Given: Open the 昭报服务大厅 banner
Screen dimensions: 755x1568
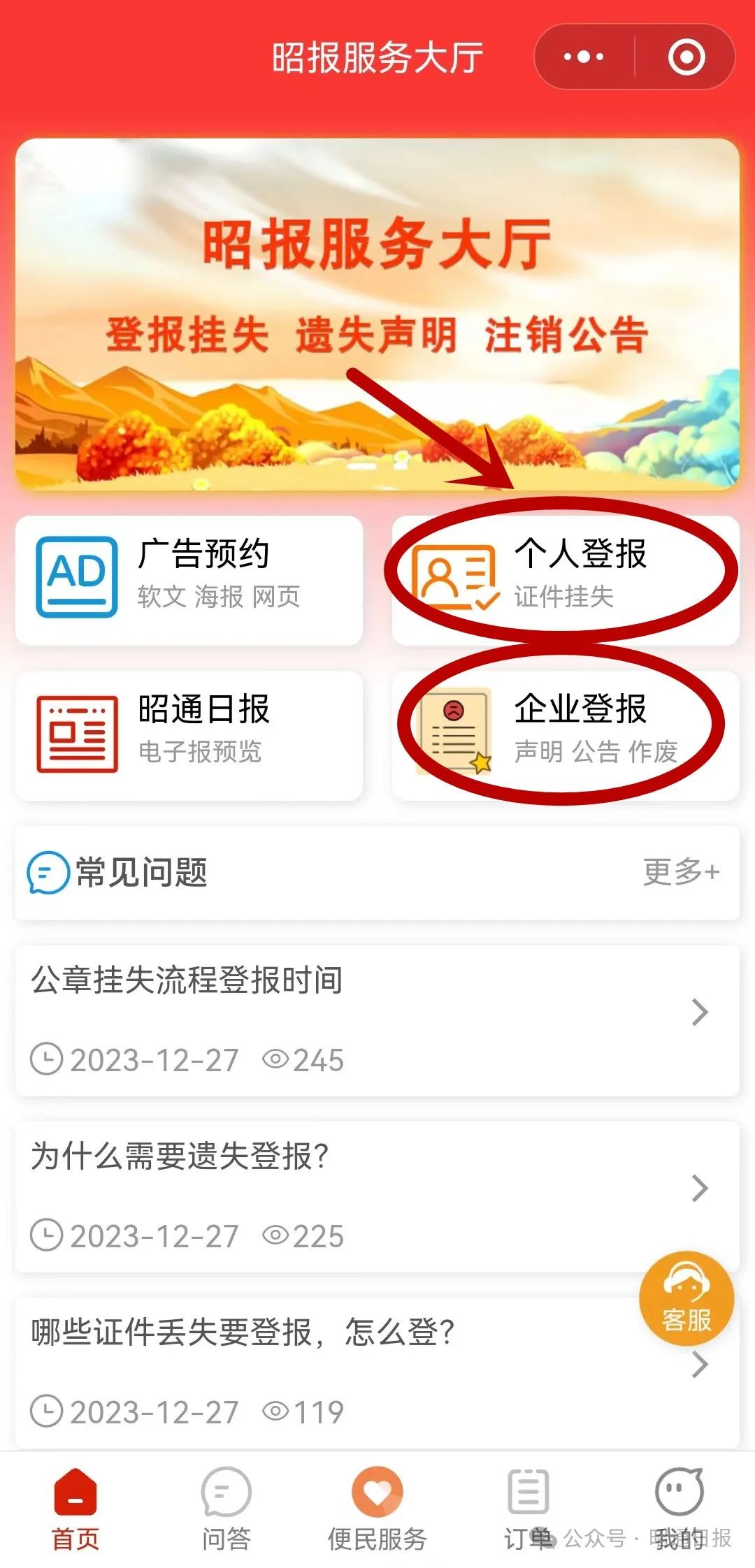Looking at the screenshot, I should click(x=377, y=314).
